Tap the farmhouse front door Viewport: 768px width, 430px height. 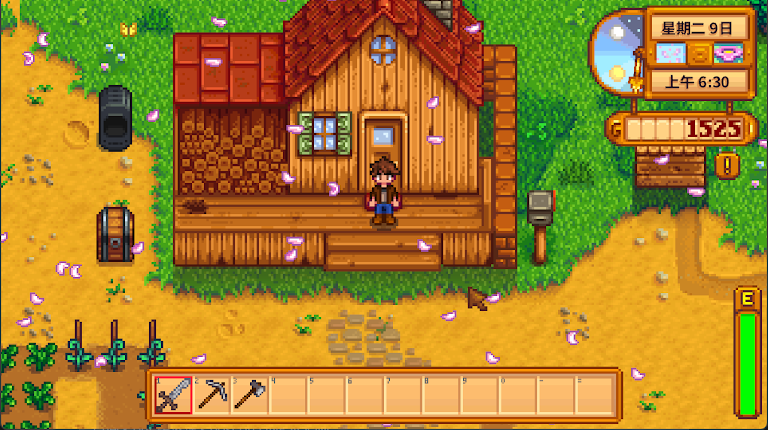[382, 140]
